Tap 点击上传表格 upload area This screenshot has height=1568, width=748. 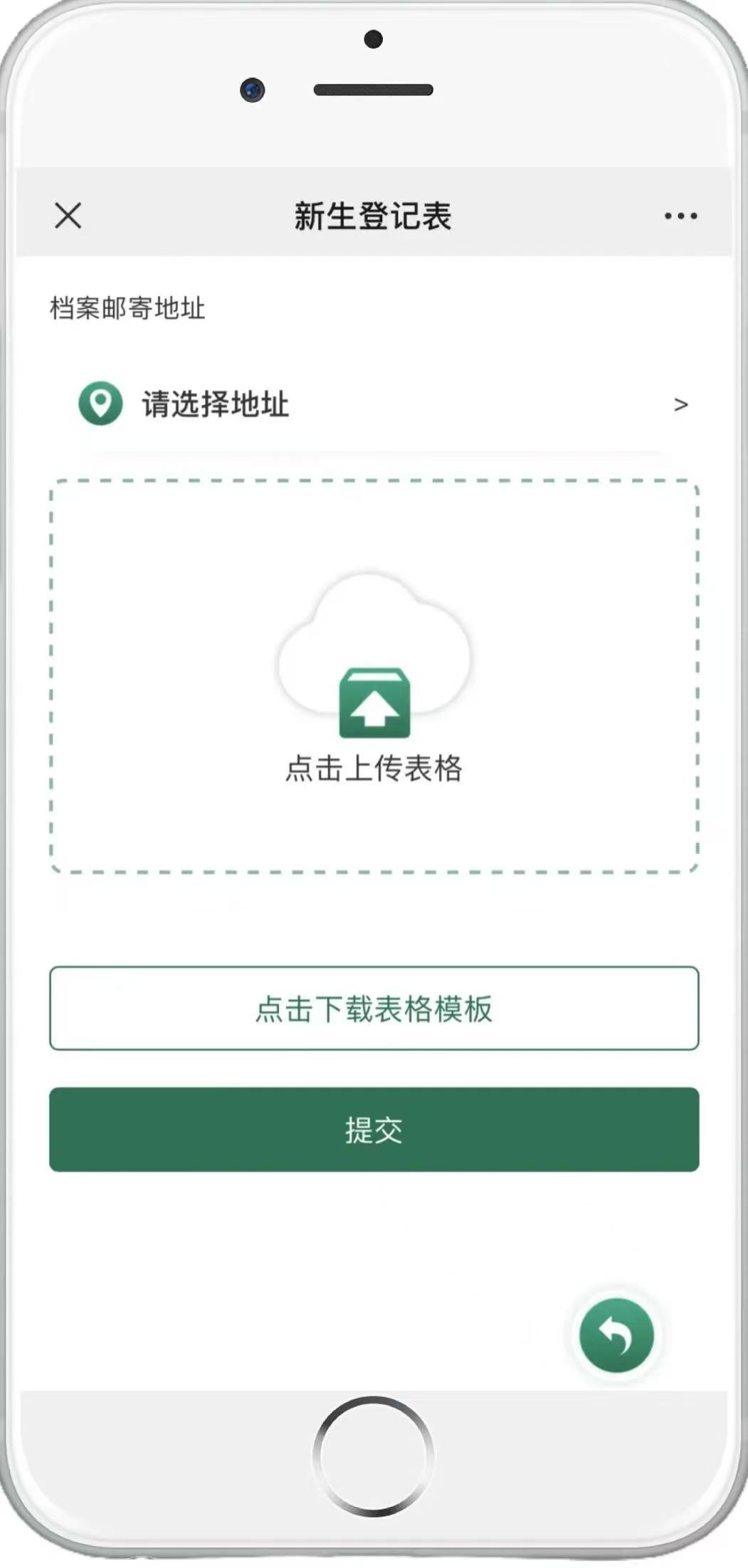tap(374, 676)
